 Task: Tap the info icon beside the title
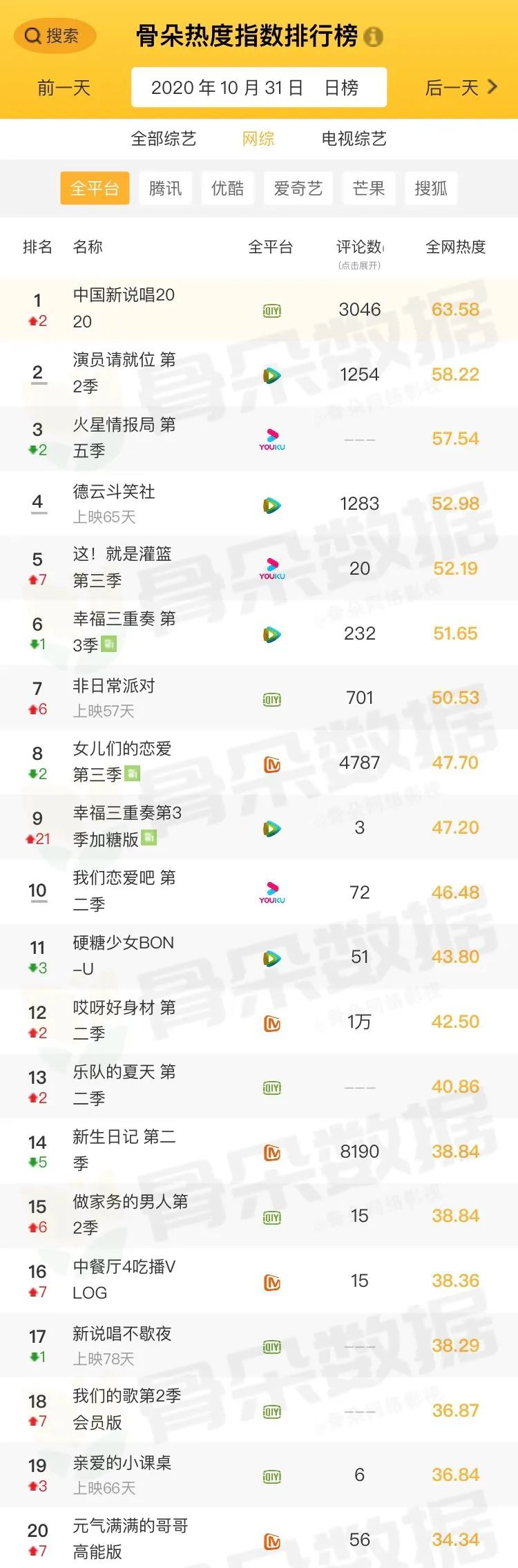tap(374, 37)
